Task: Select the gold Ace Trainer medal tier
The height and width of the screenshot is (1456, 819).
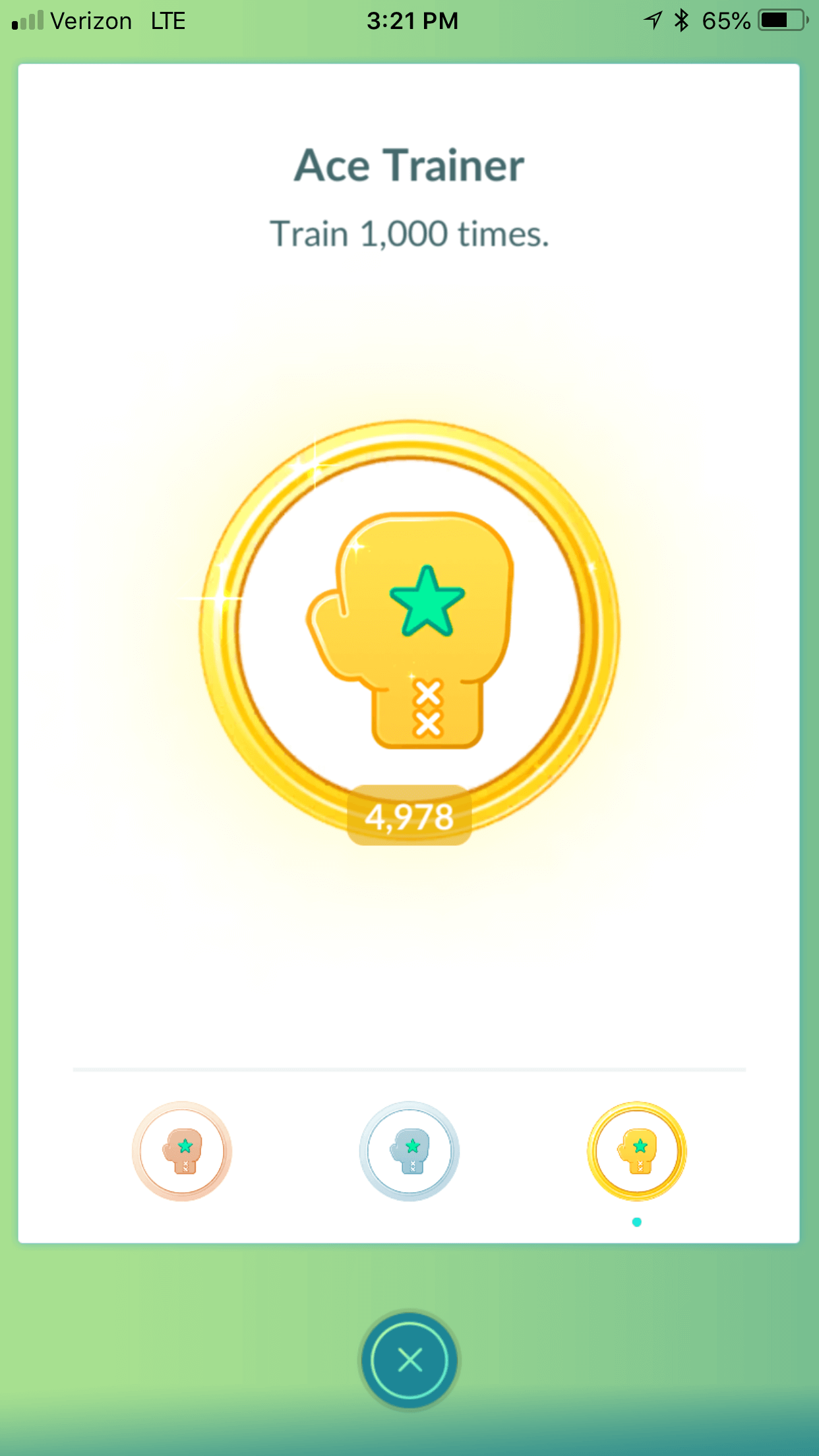Action: [637, 1151]
